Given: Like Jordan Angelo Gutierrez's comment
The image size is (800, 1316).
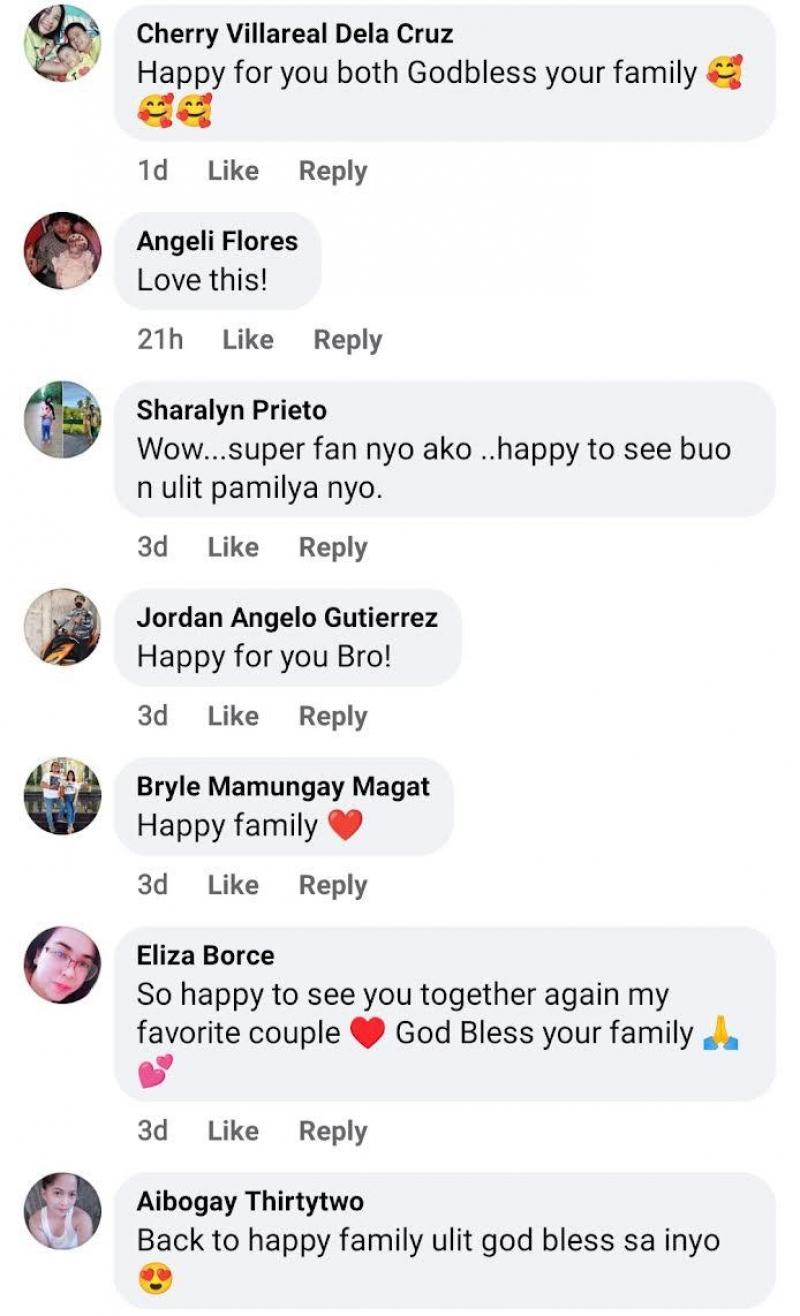Looking at the screenshot, I should click(233, 716).
